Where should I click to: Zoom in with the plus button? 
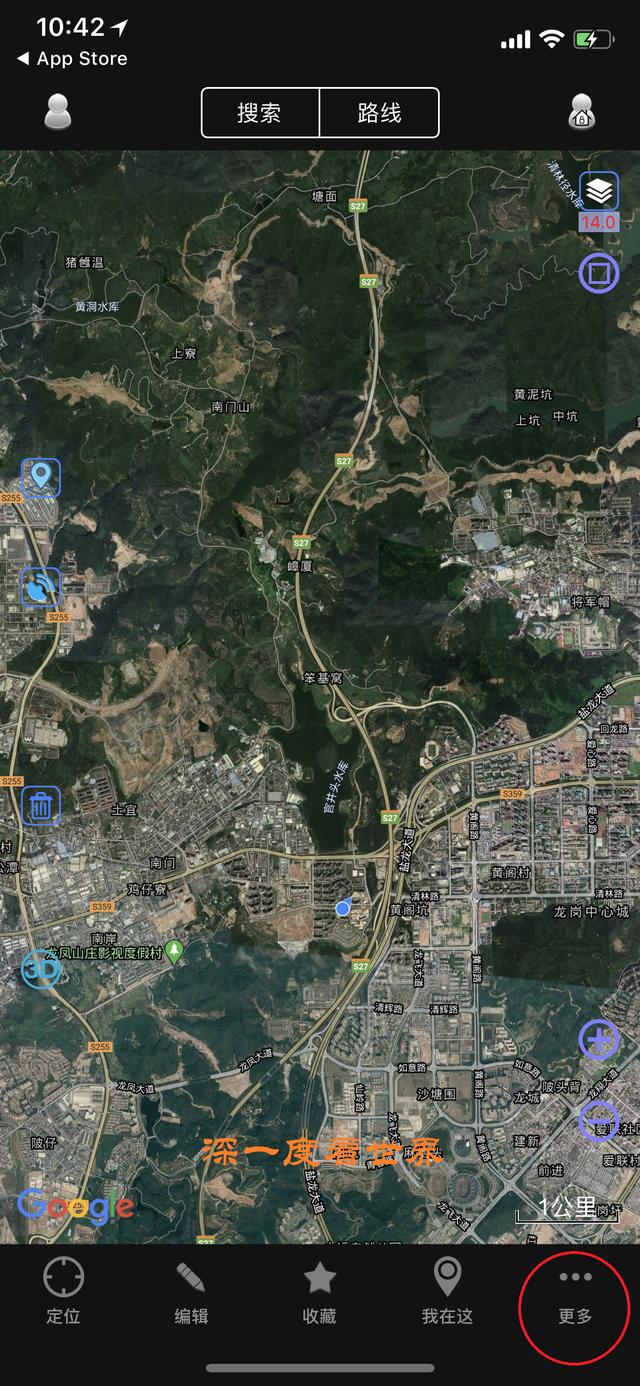599,1040
